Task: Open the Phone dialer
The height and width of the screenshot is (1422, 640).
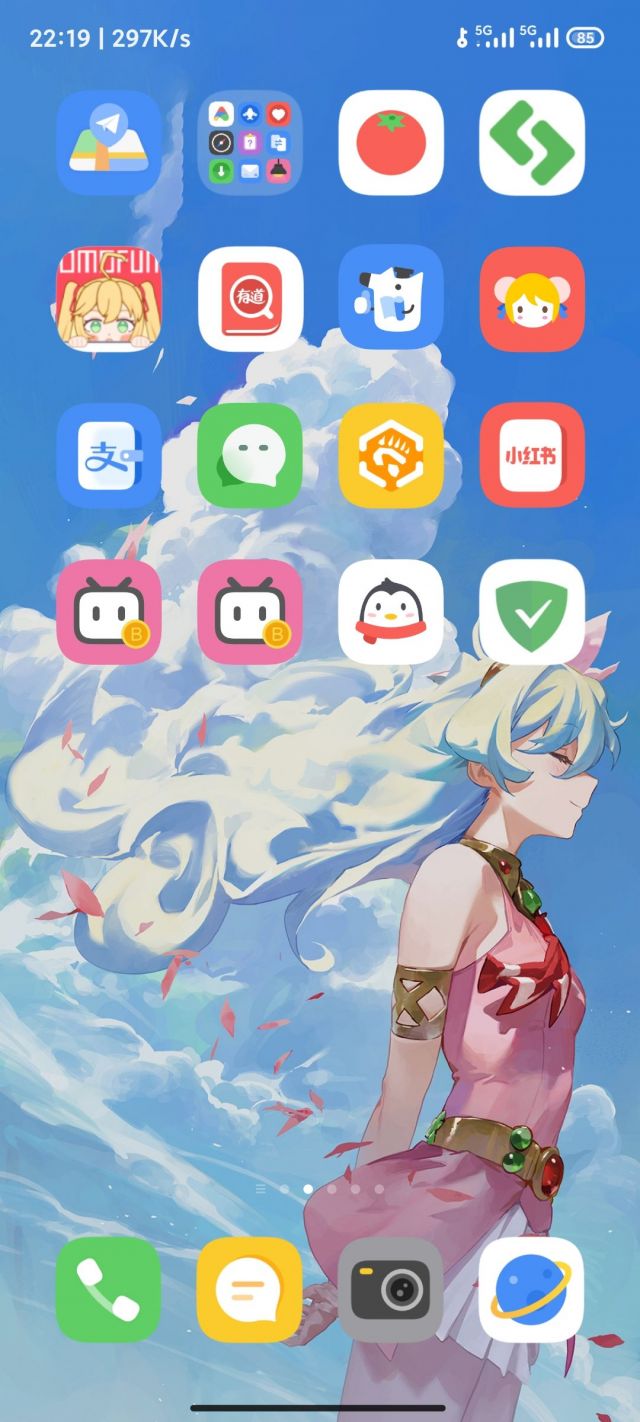Action: [x=108, y=1289]
